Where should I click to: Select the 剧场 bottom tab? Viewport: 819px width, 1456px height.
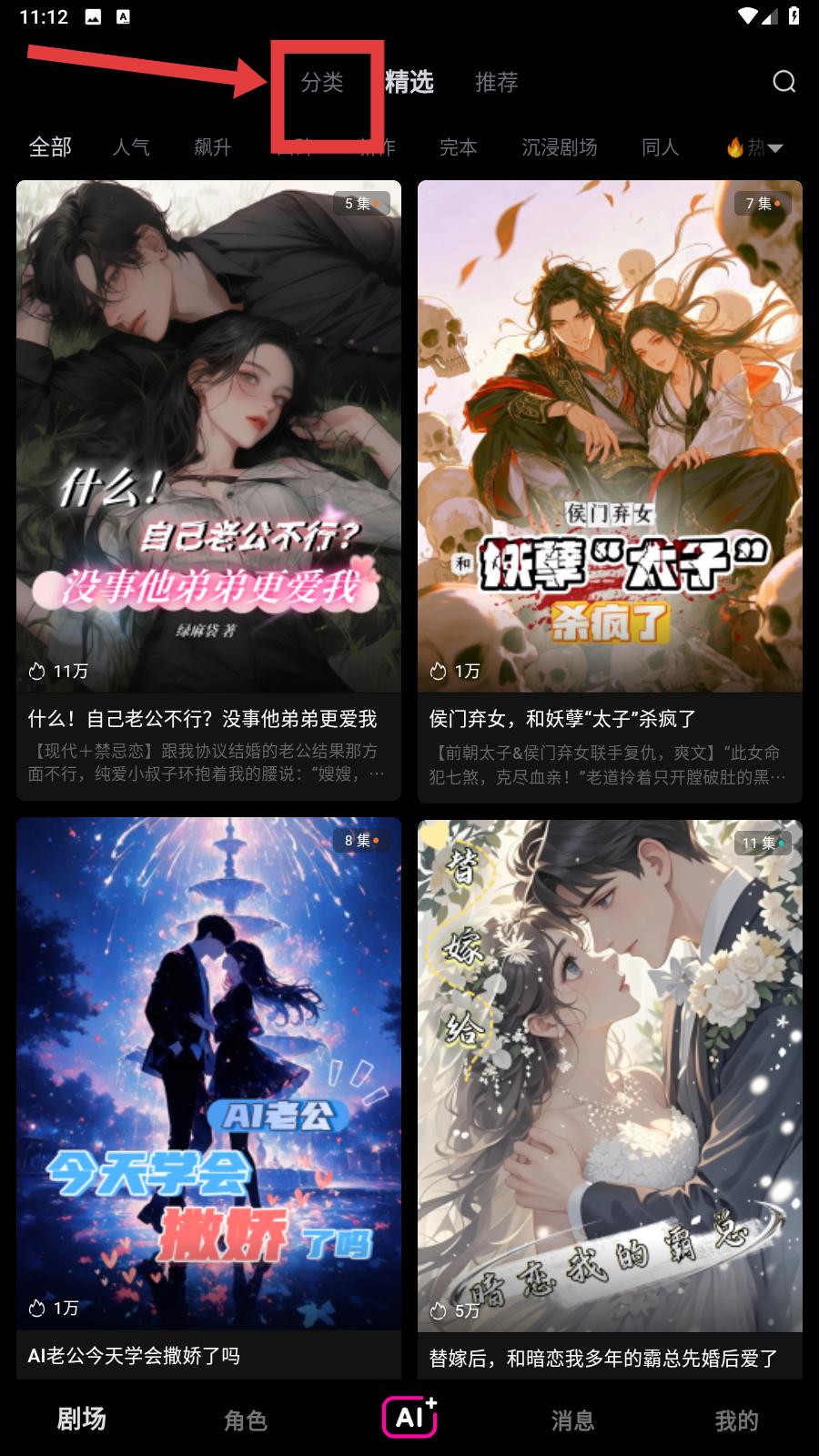(82, 1419)
